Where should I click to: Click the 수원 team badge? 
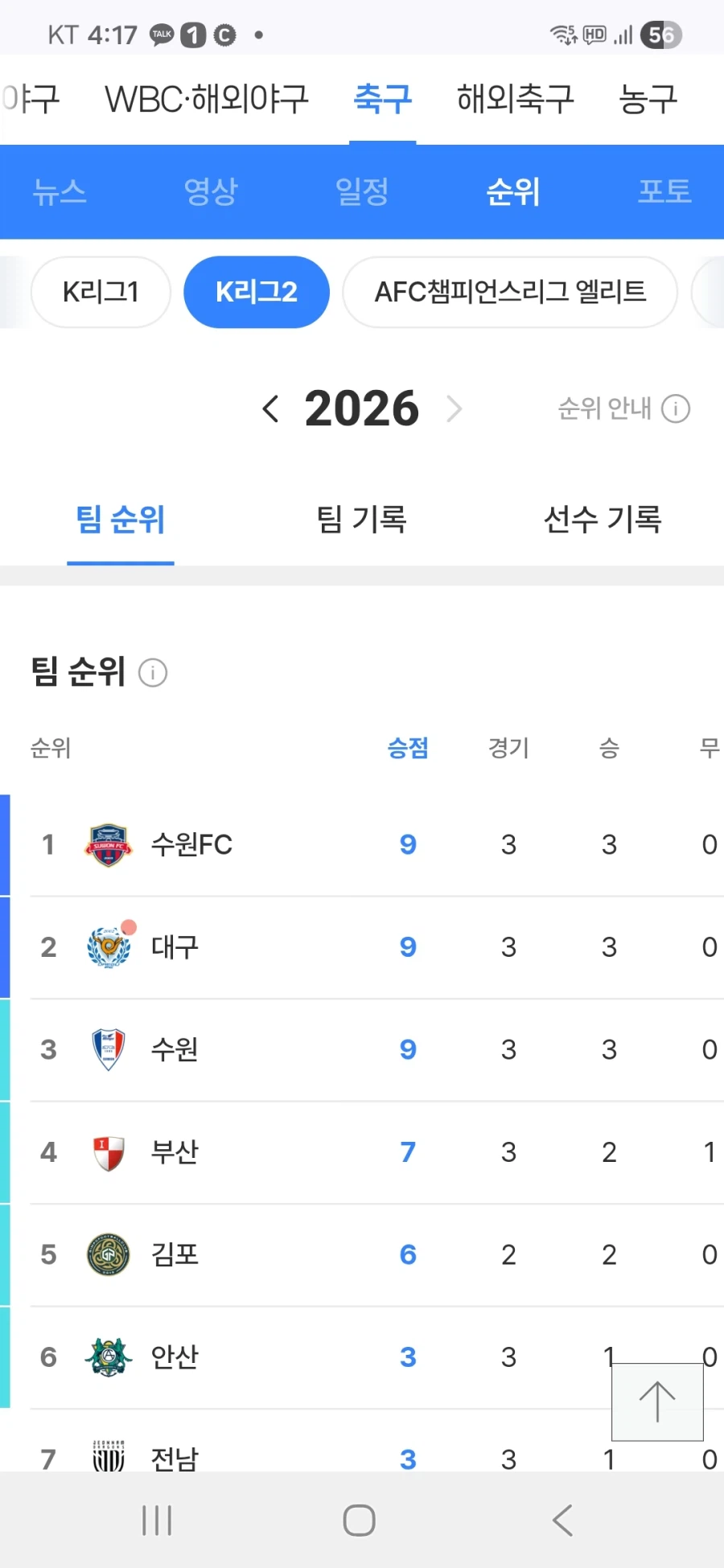click(x=109, y=1049)
